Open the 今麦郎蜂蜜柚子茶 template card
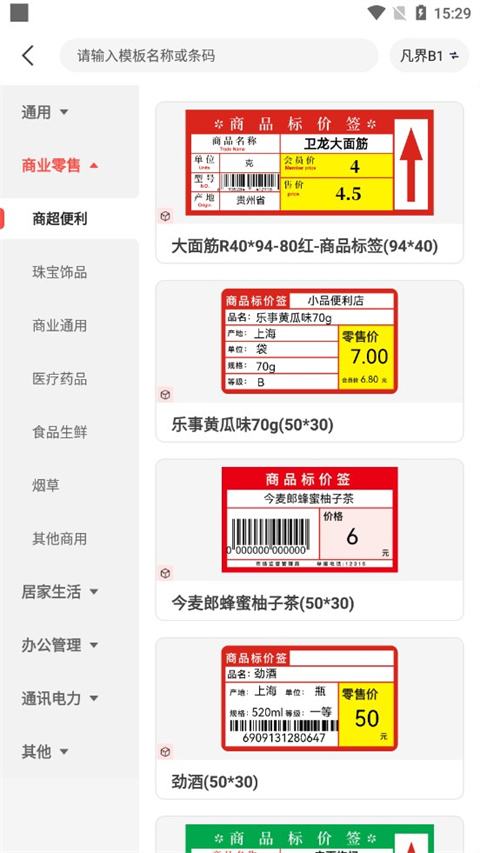Screen dimensions: 480x853 point(310,540)
